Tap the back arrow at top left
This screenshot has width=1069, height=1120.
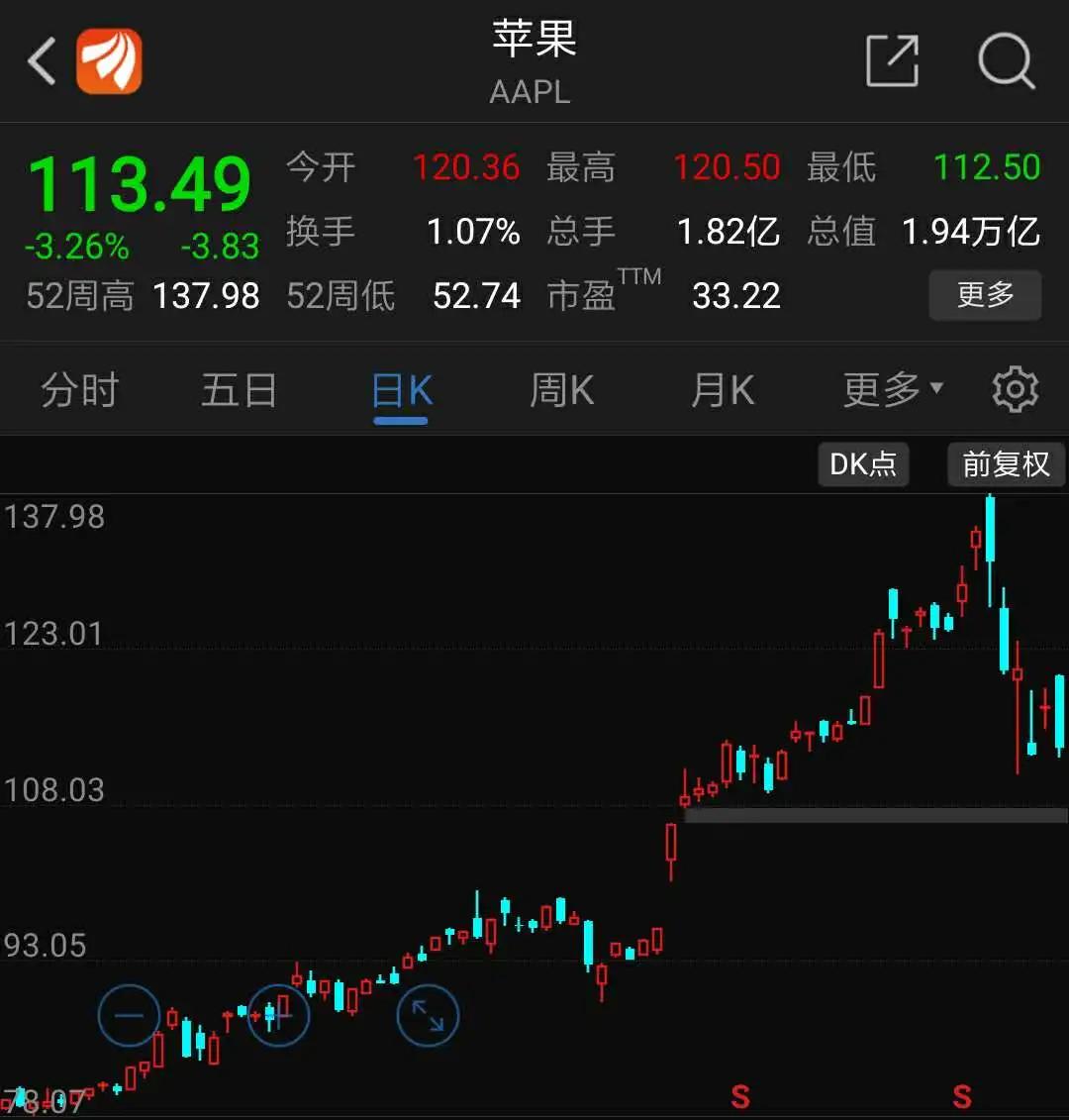click(39, 60)
